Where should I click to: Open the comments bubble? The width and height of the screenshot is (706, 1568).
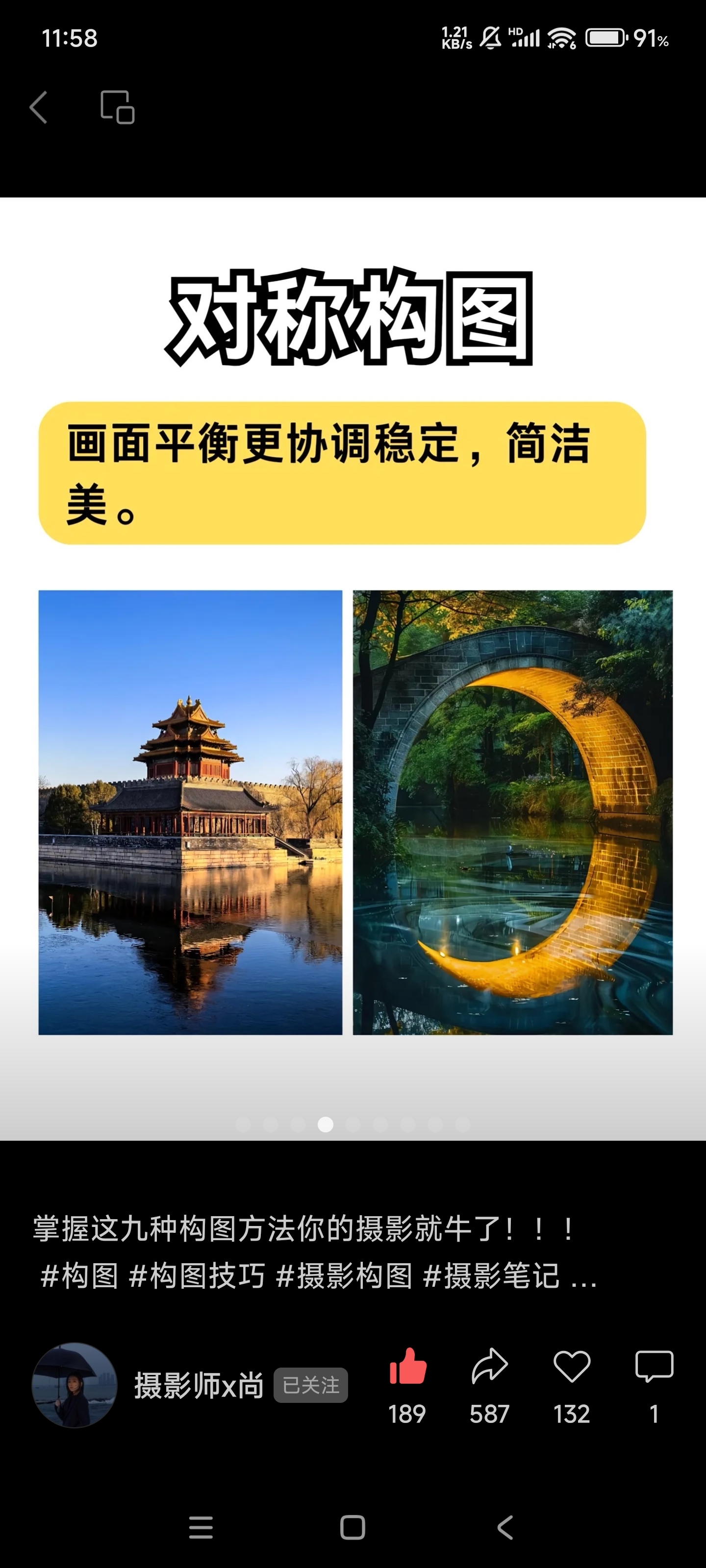[x=654, y=1367]
